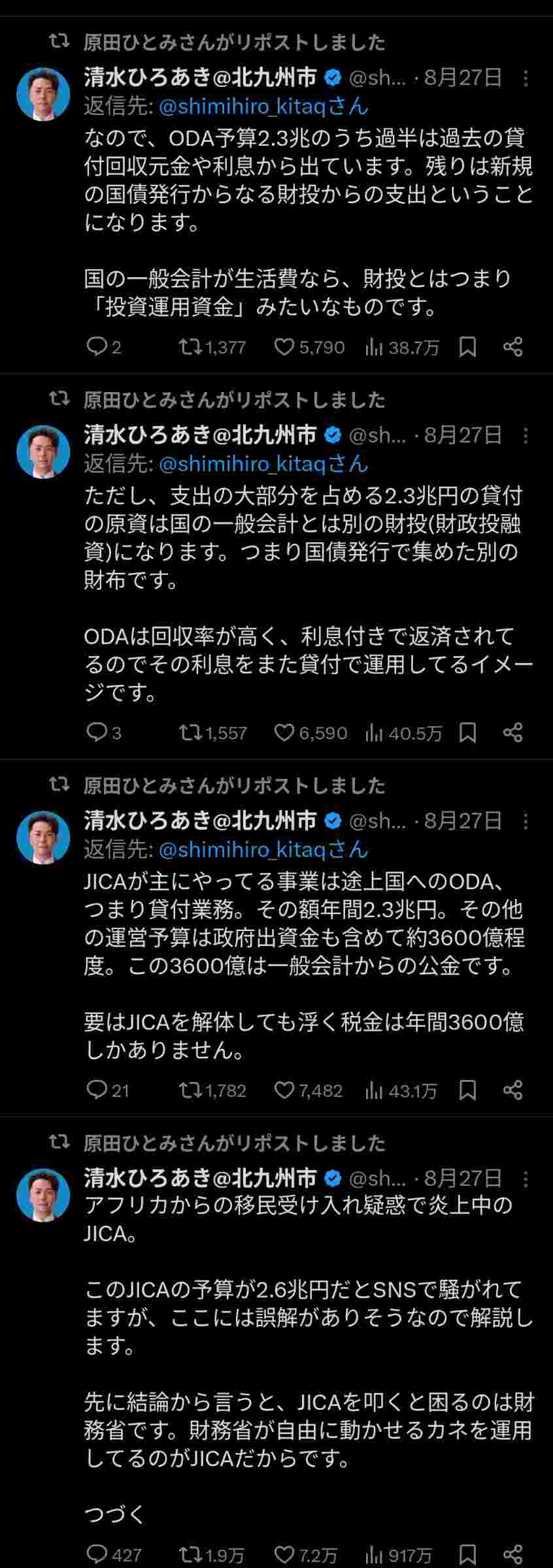Bookmark the post with 40.5万 views
The height and width of the screenshot is (1568, 553).
point(467,732)
